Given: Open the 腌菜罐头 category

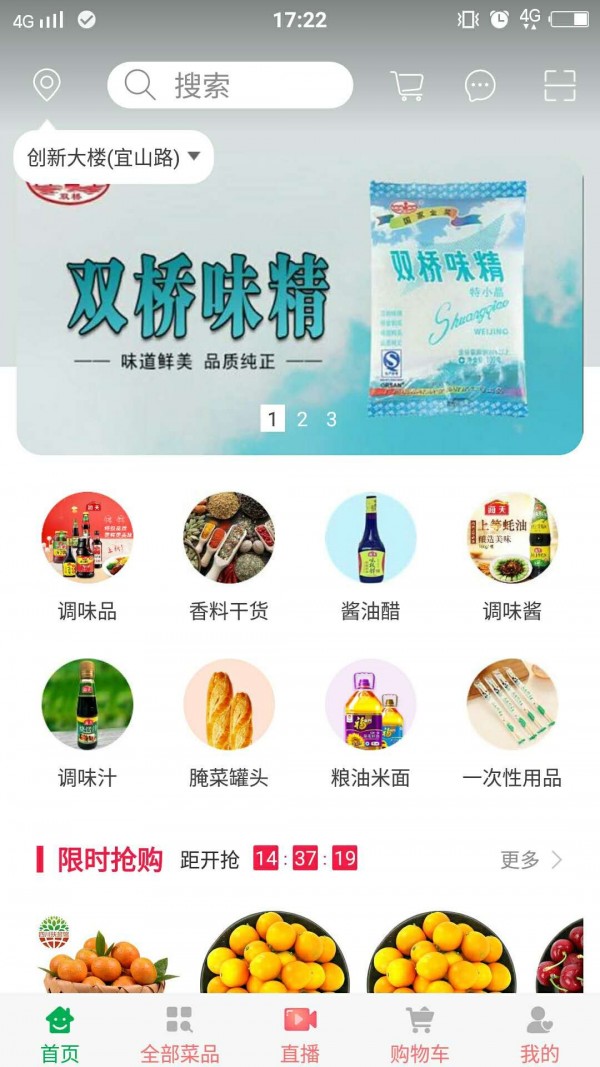Looking at the screenshot, I should pos(229,722).
